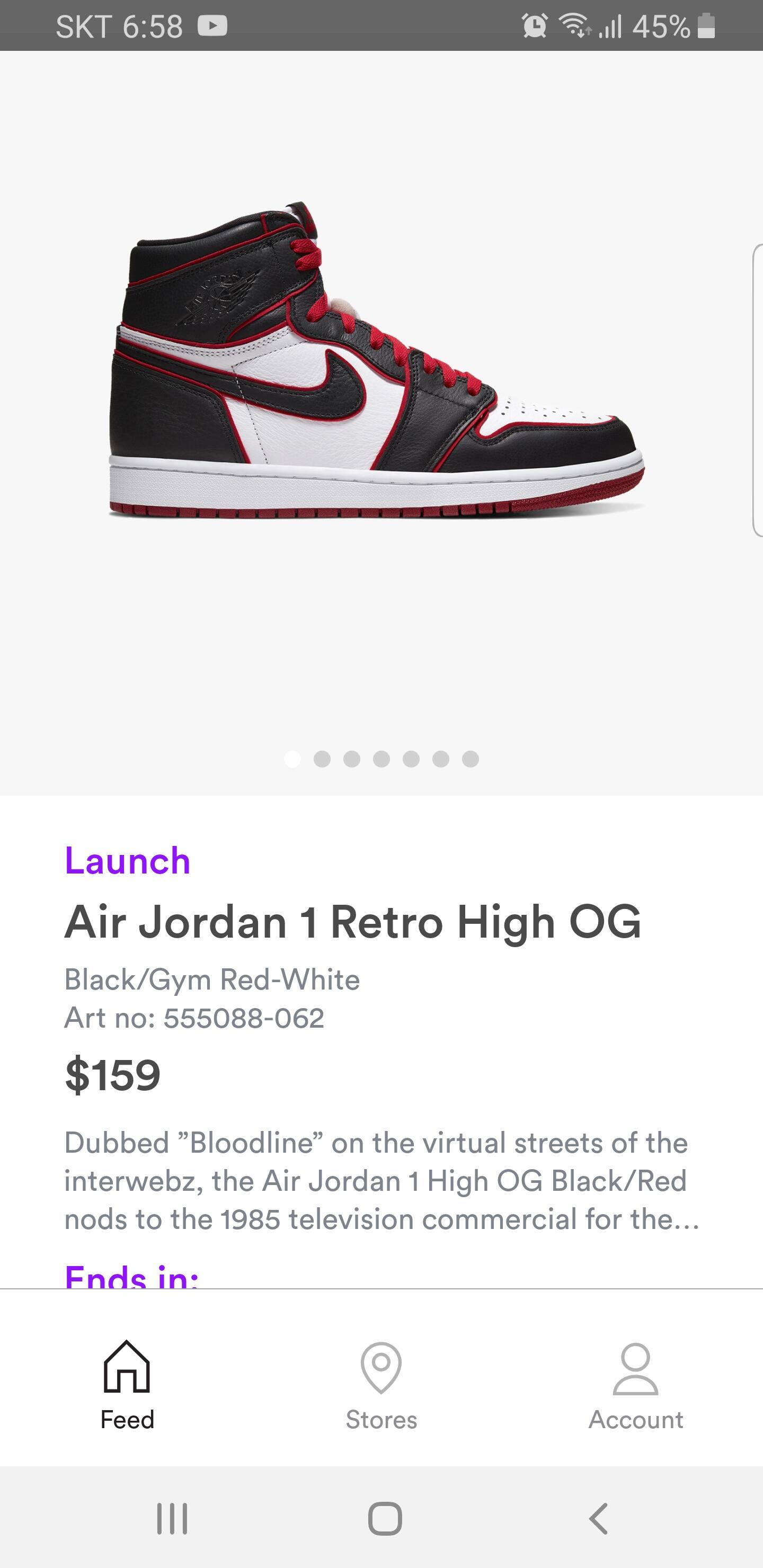Open recent apps from the navigation bar
The height and width of the screenshot is (1568, 763).
coord(172,1518)
